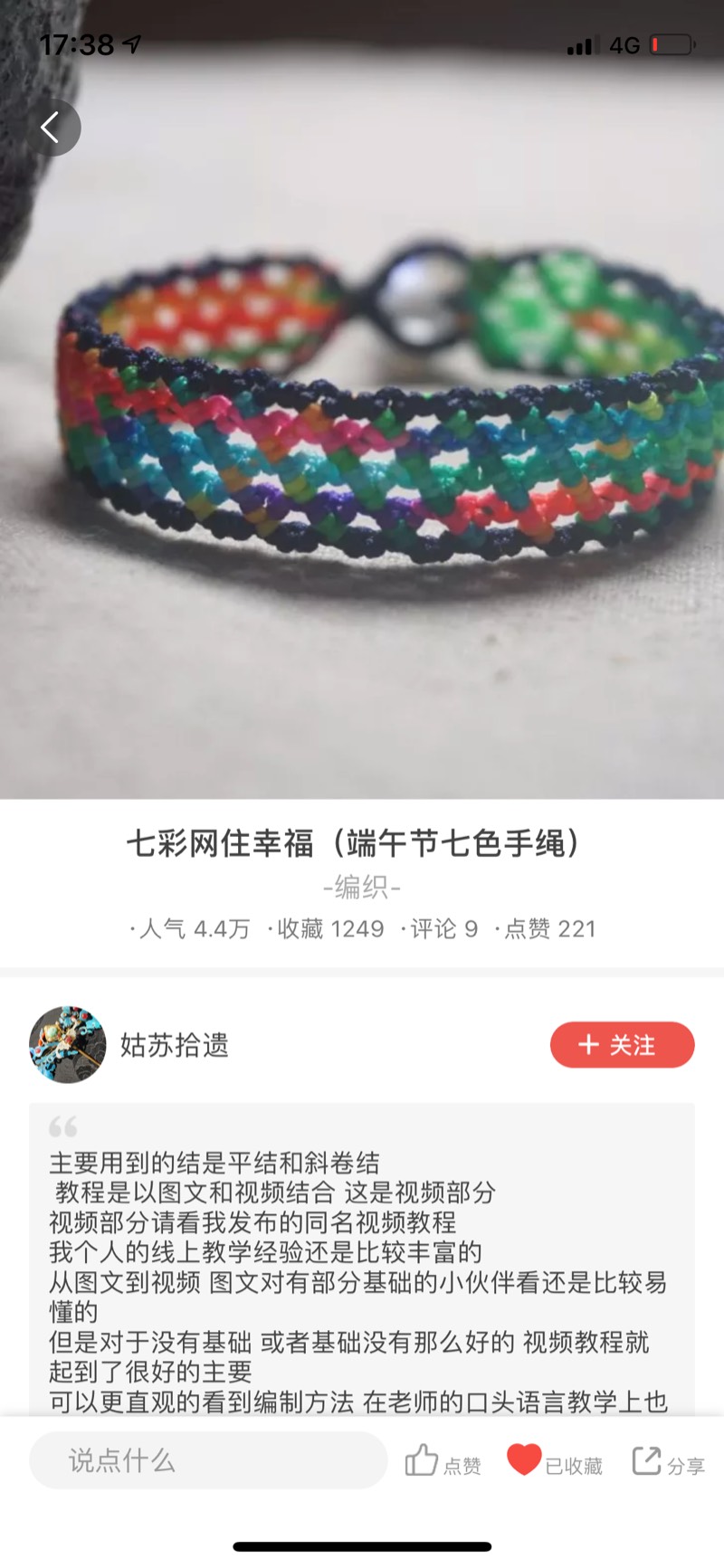
Task: Like this post with 点赞
Action: [x=442, y=1461]
